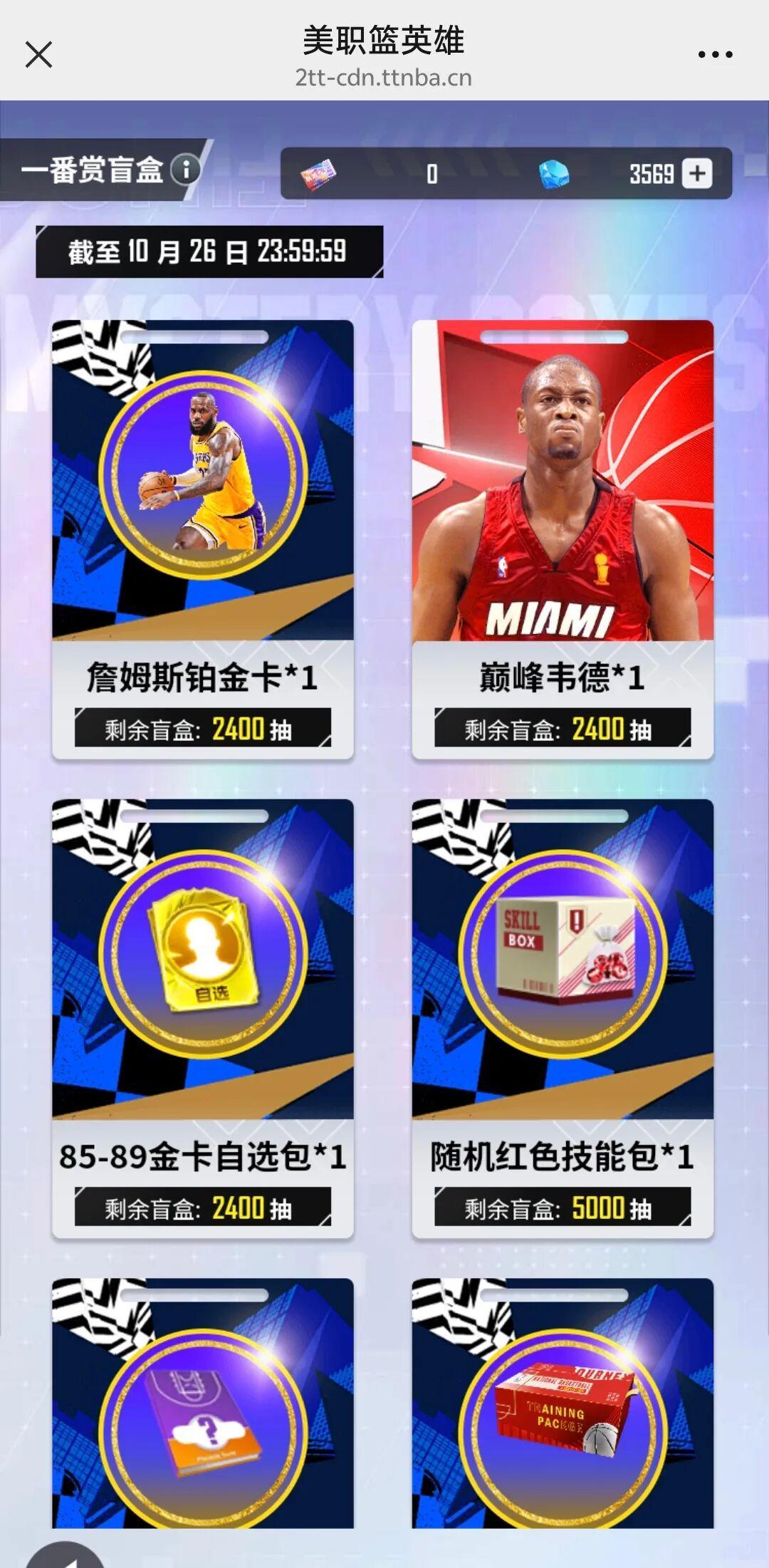Open the 詹姆斯铂金卡 mystery box card

203,538
